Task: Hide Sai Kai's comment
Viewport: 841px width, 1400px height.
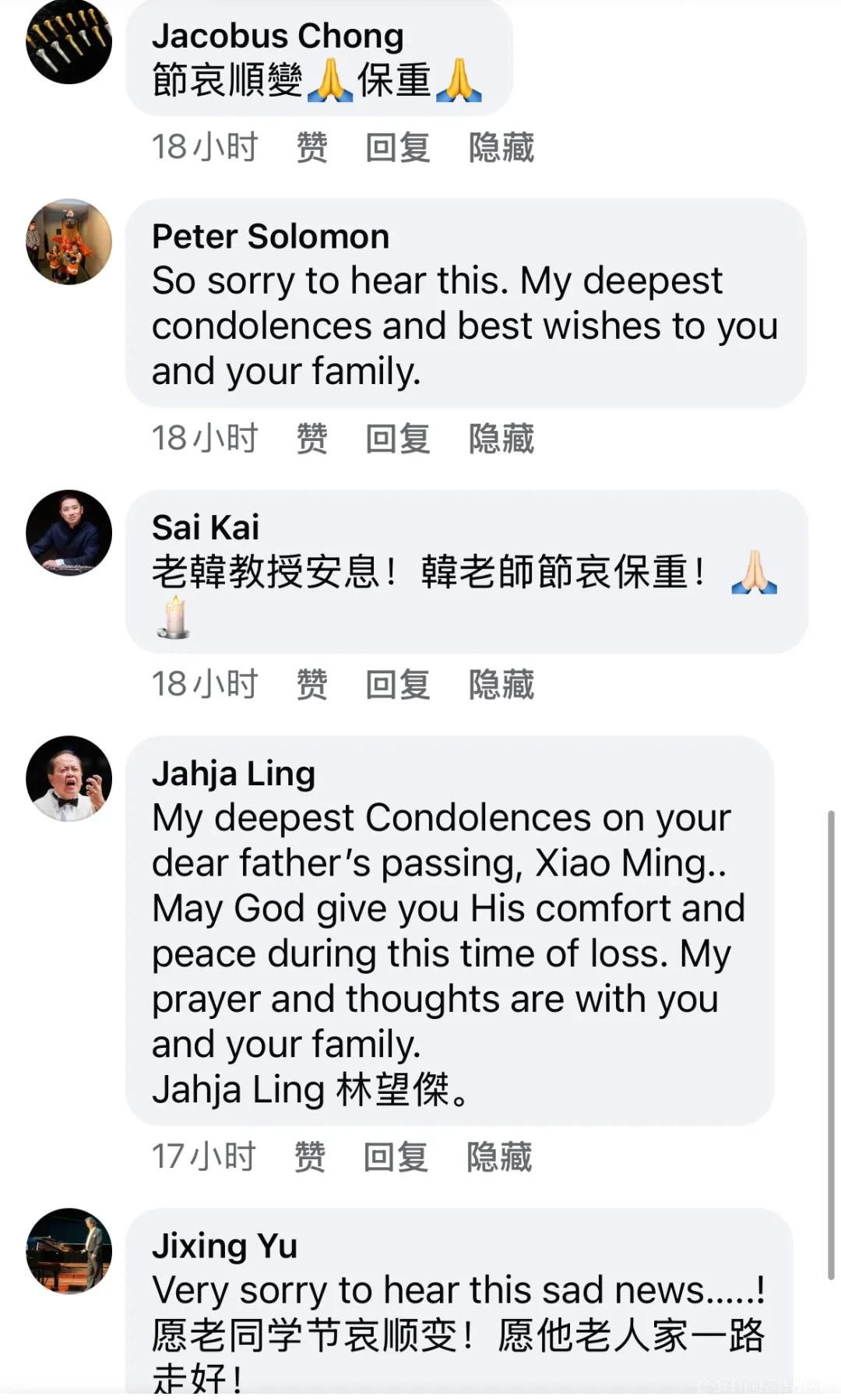Action: click(501, 685)
